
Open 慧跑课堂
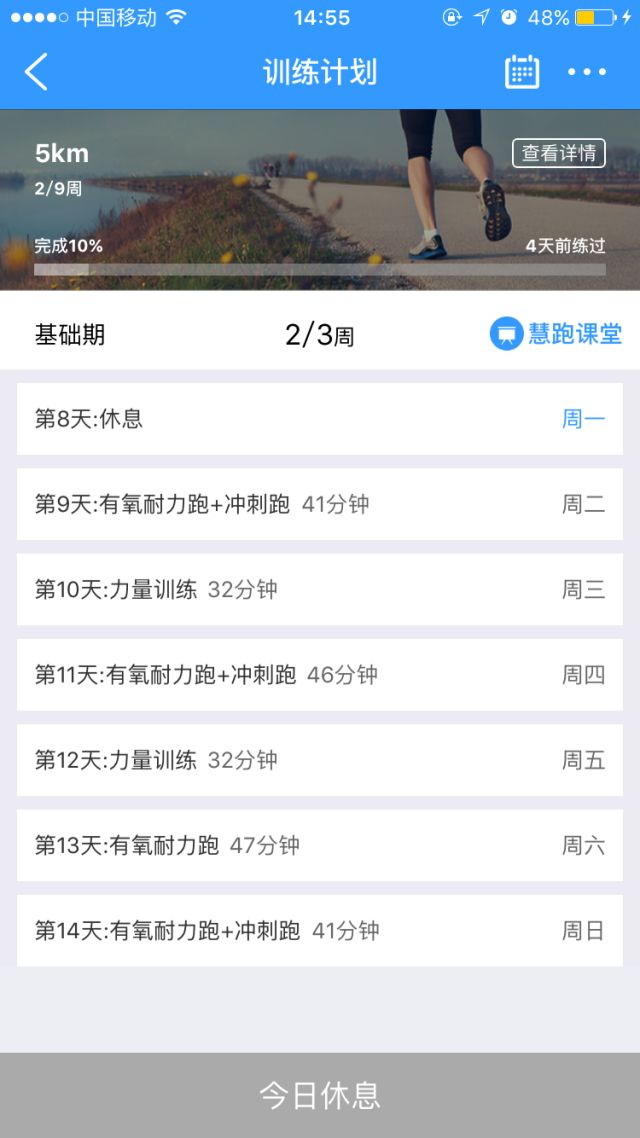[556, 334]
